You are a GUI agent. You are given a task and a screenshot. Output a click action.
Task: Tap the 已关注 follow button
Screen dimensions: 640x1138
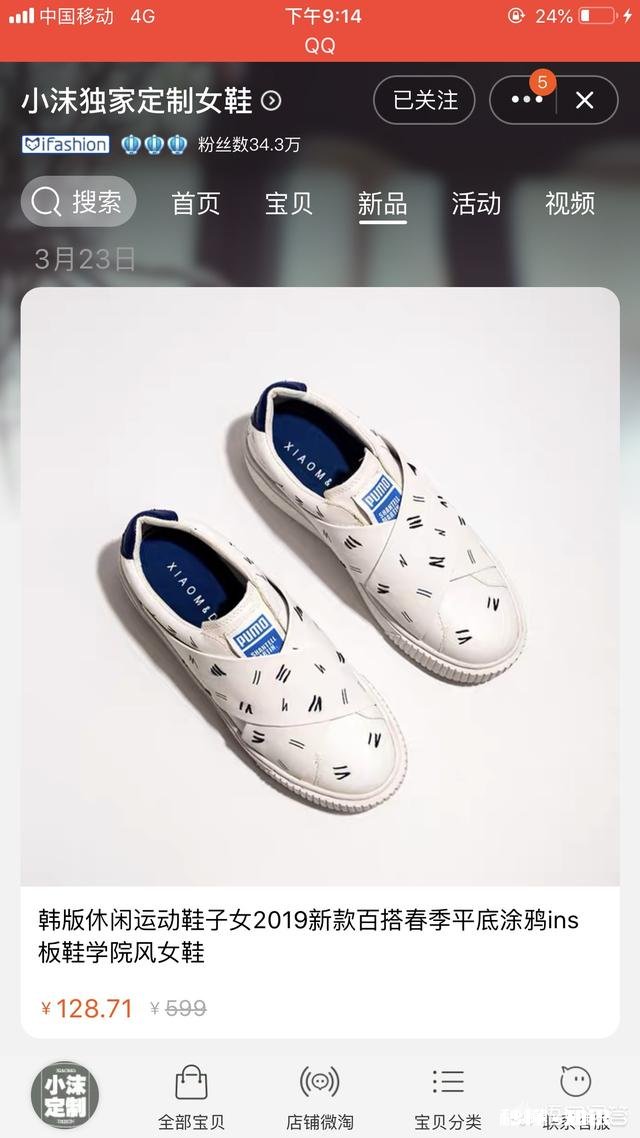click(425, 100)
